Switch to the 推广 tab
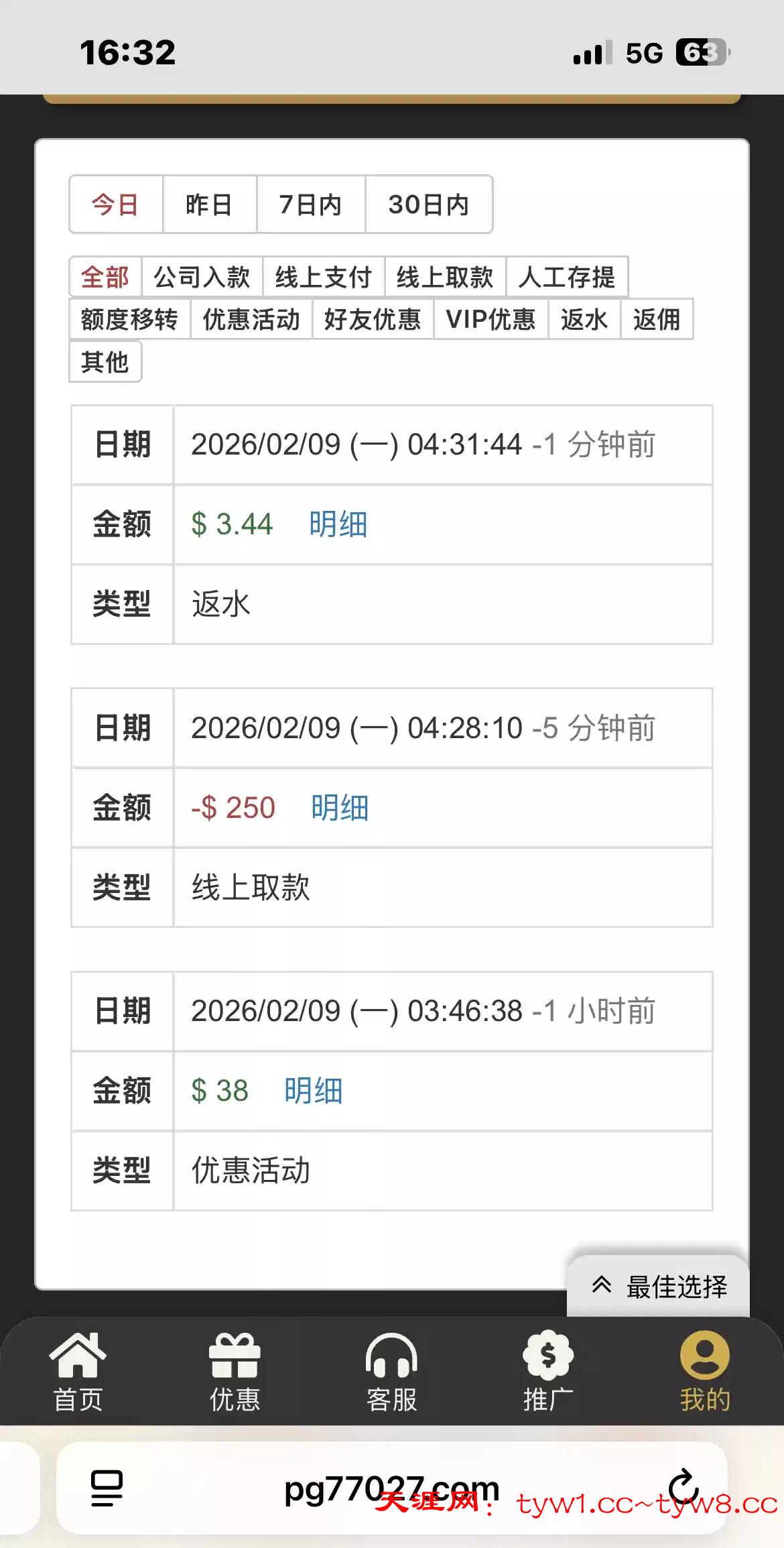Screen dimensions: 784x1548 pos(547,1372)
